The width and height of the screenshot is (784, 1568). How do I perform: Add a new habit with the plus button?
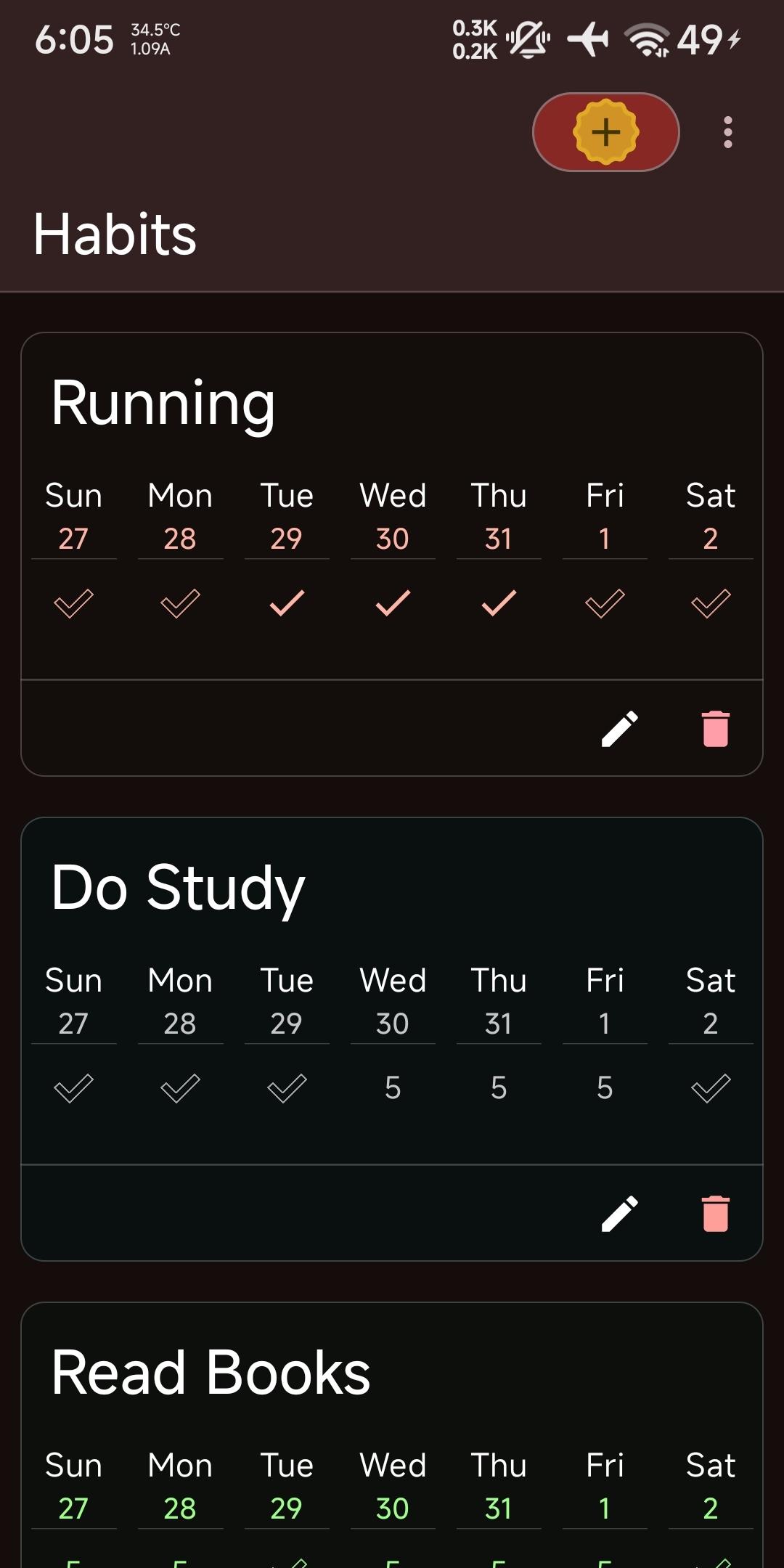click(605, 132)
